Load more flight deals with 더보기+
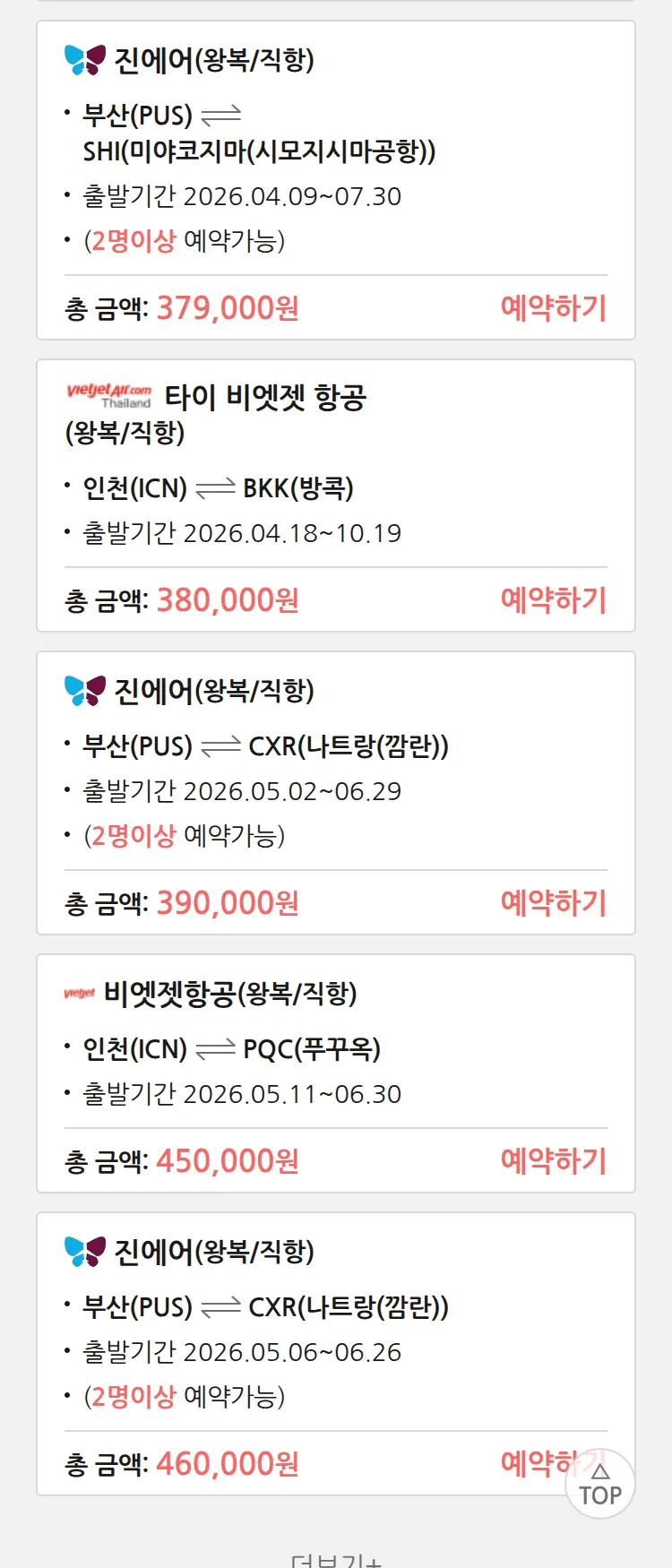This screenshot has width=672, height=1568. (336, 1559)
